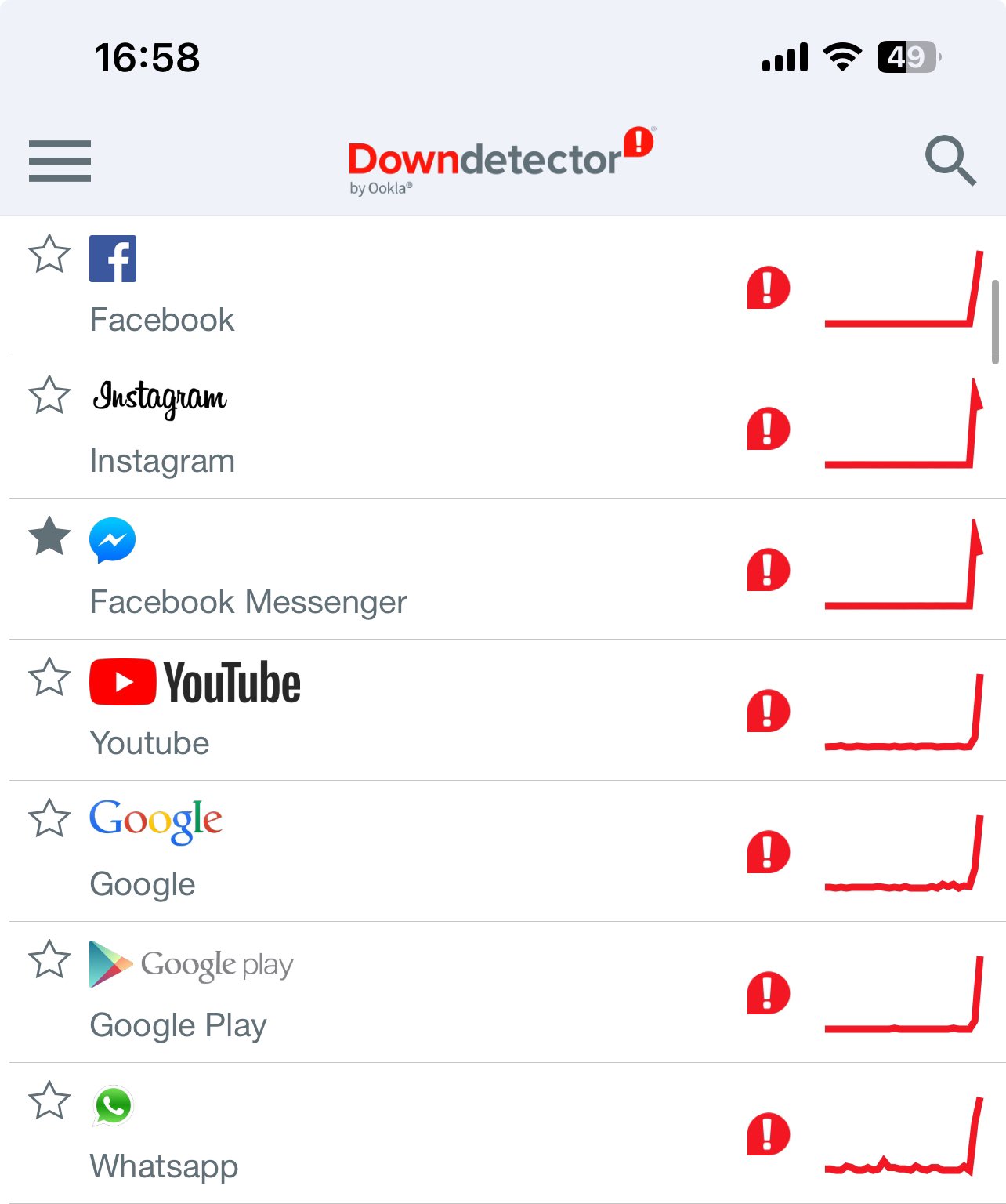1006x1204 pixels.
Task: Open the Youtube outage report
Action: [x=150, y=742]
